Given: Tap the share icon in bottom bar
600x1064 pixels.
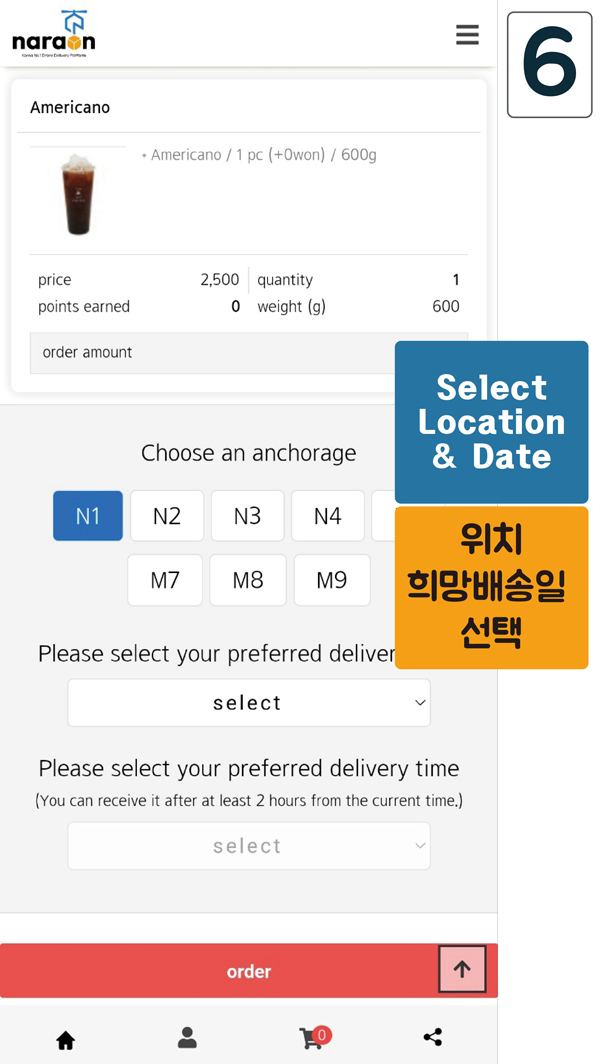Looking at the screenshot, I should (432, 1038).
